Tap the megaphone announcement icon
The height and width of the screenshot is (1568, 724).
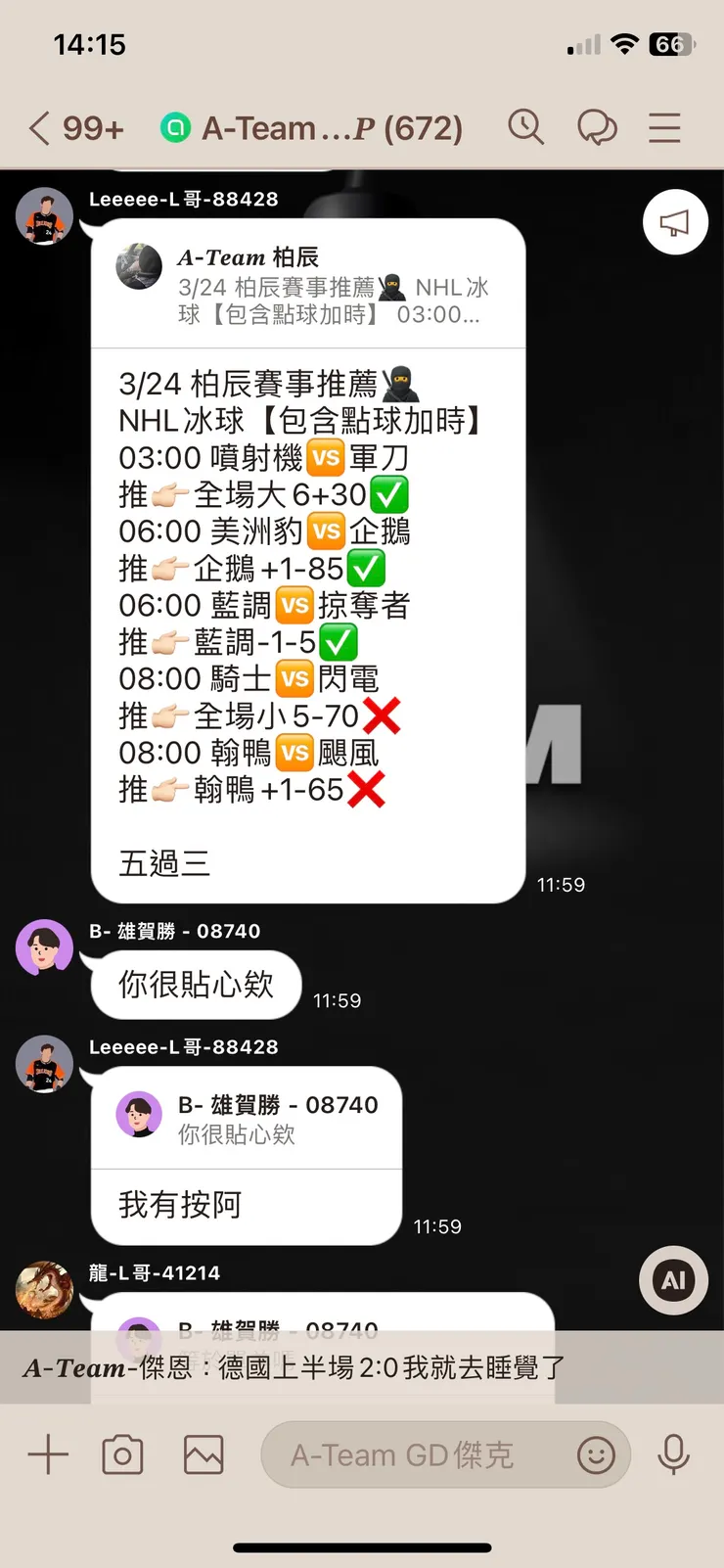(675, 222)
